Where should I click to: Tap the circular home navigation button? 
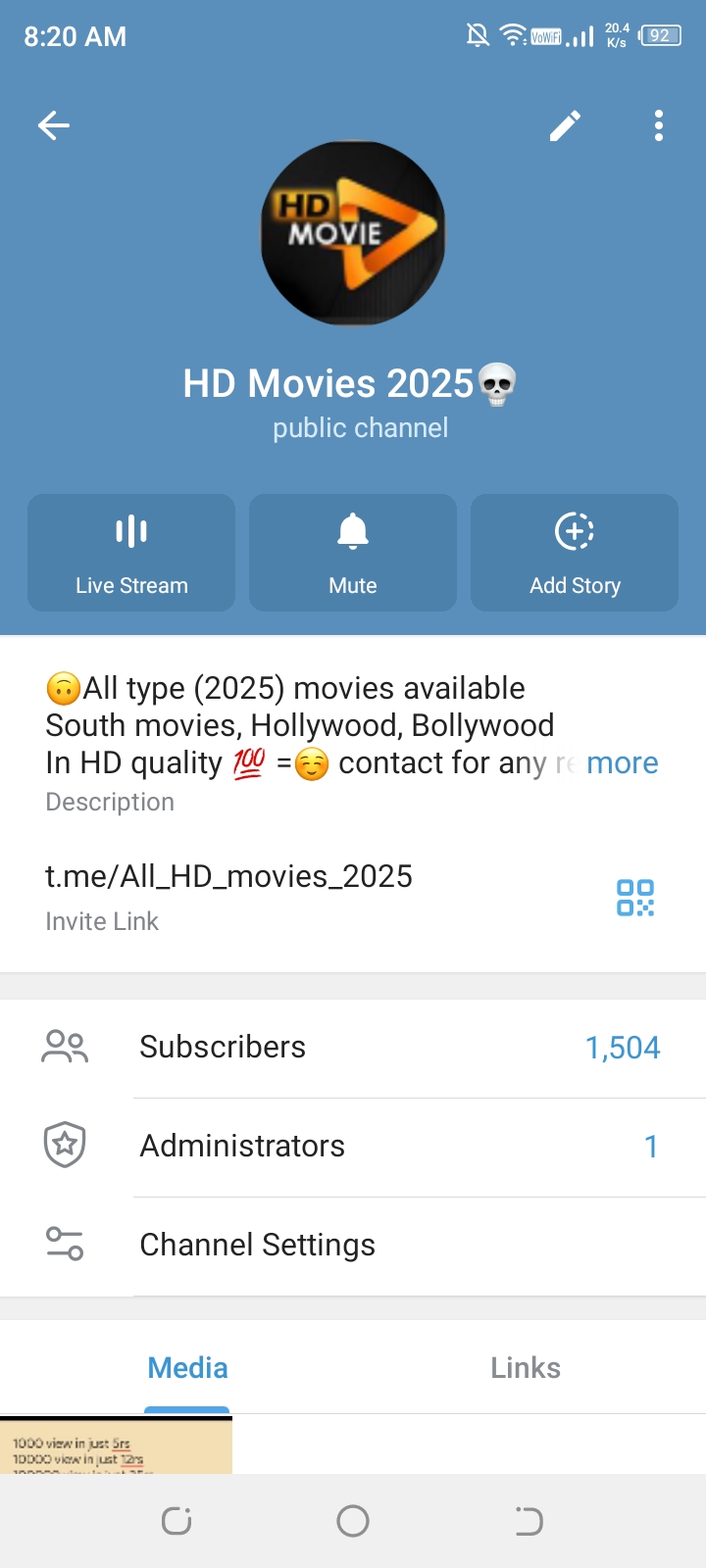click(x=353, y=1521)
